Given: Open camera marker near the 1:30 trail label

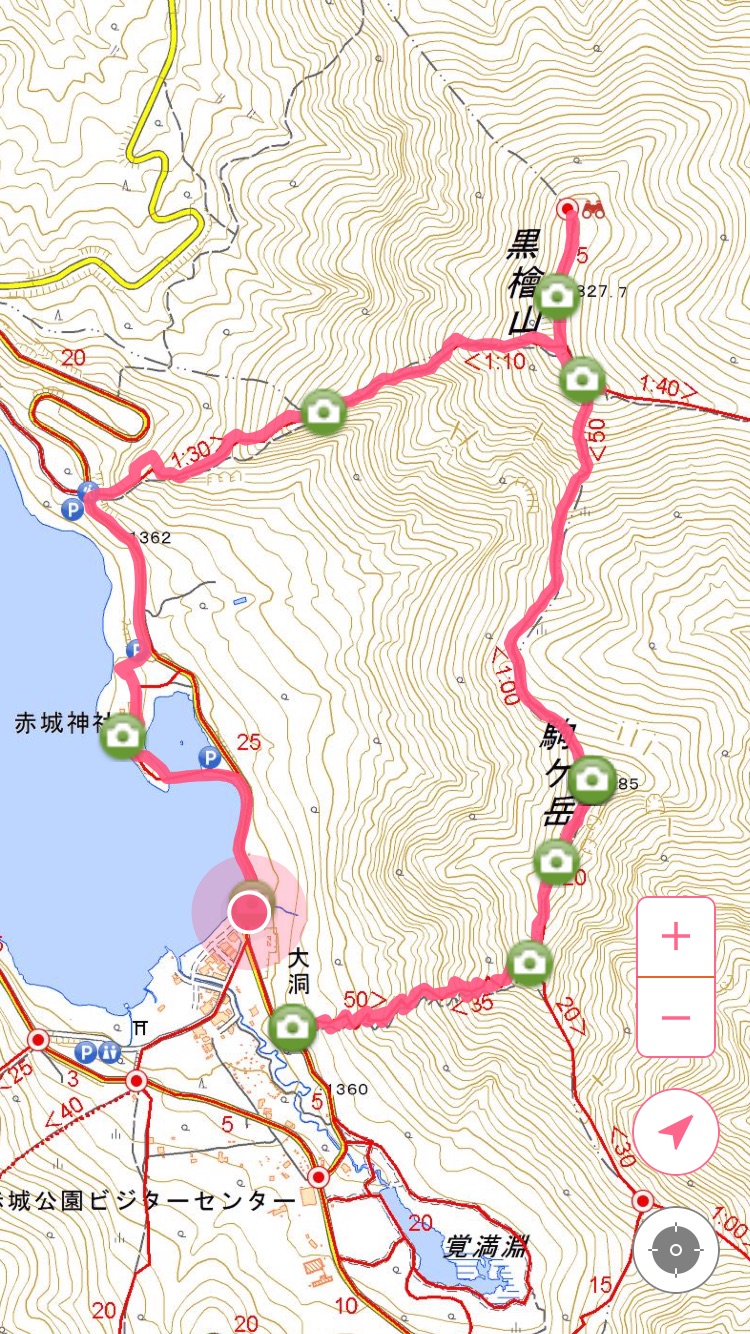Looking at the screenshot, I should coord(323,411).
